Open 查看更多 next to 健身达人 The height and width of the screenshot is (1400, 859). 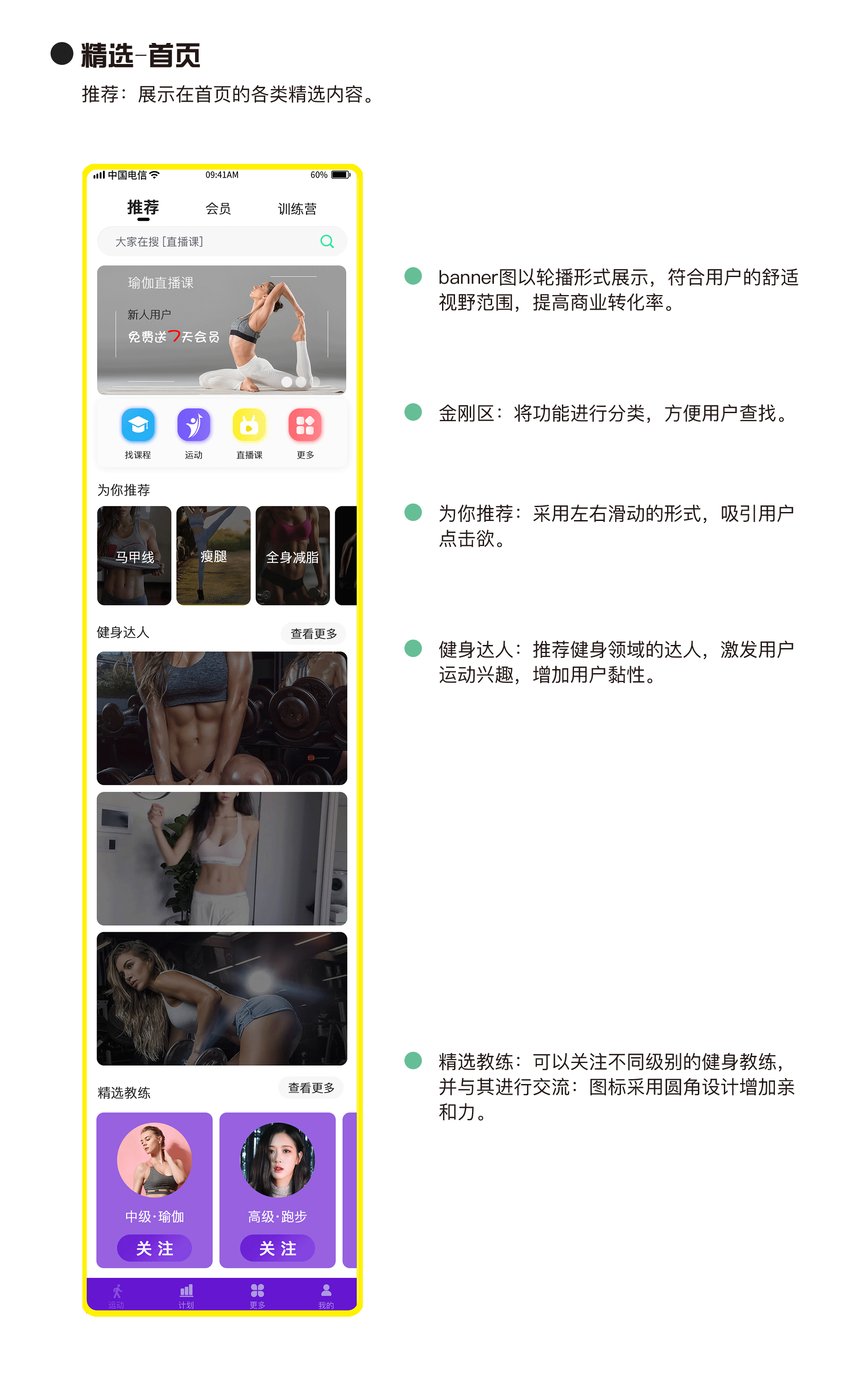coord(313,633)
